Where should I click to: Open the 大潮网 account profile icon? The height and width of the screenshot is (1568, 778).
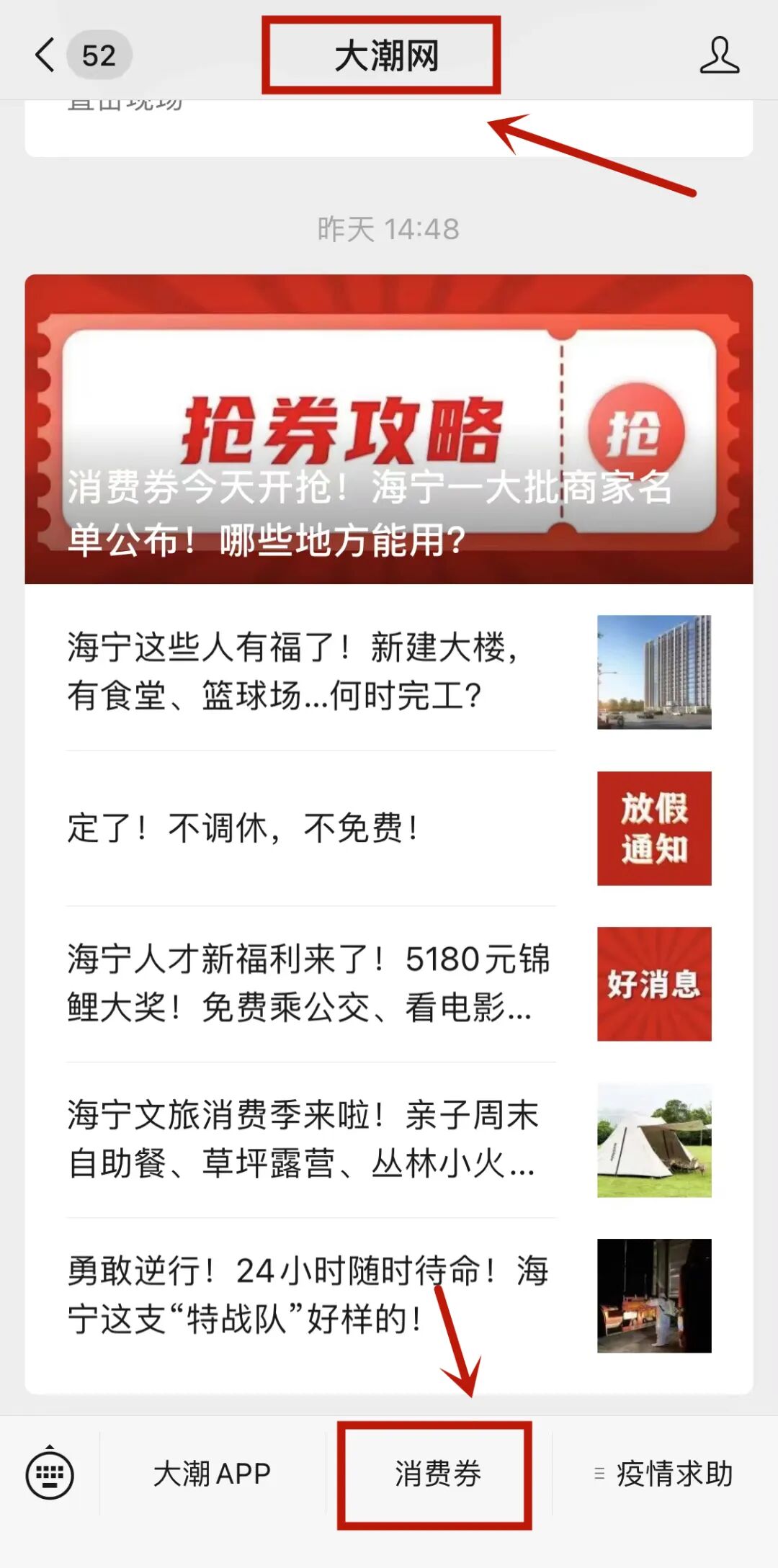pos(719,55)
